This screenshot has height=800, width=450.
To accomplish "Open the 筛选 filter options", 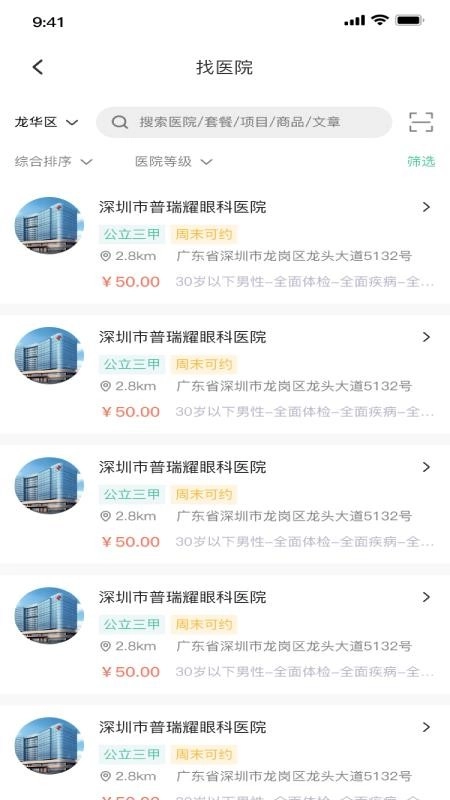I will point(421,161).
